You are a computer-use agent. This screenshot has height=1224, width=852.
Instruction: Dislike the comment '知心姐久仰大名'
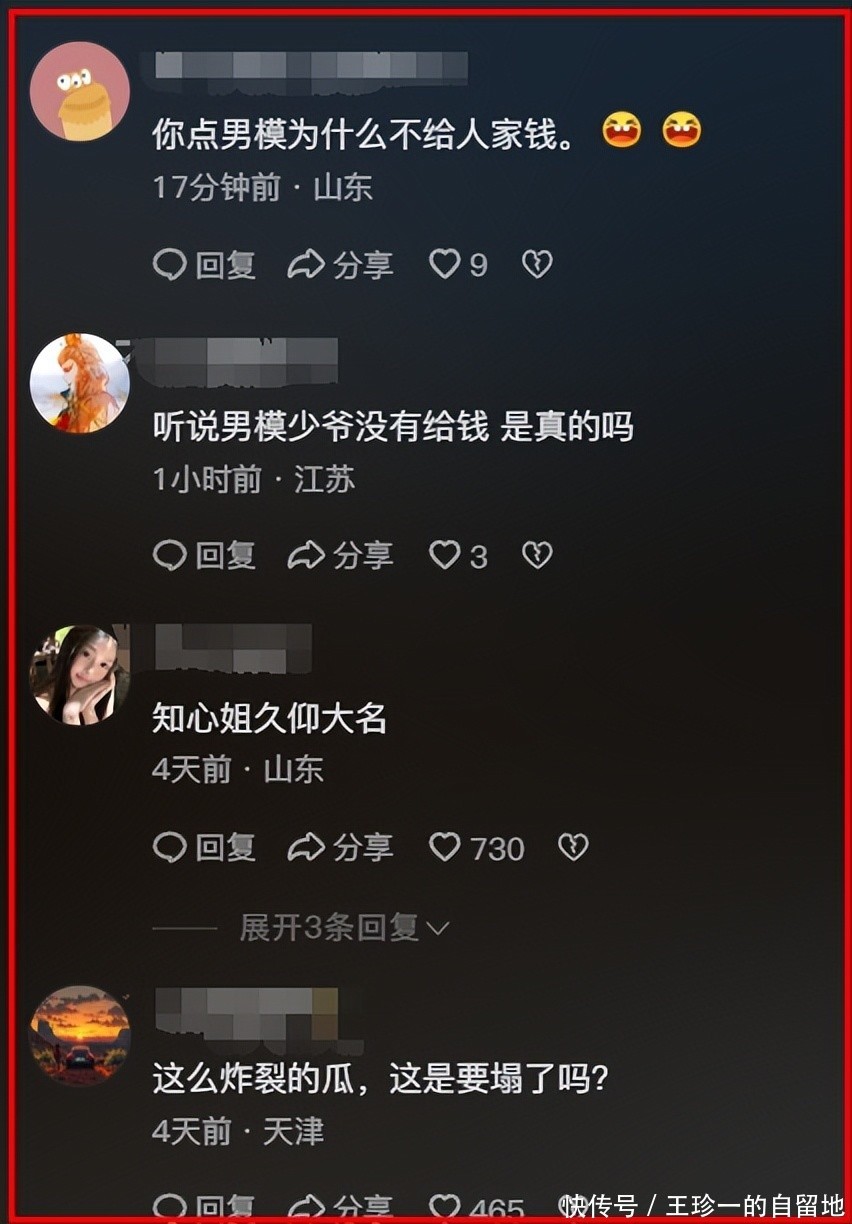573,848
